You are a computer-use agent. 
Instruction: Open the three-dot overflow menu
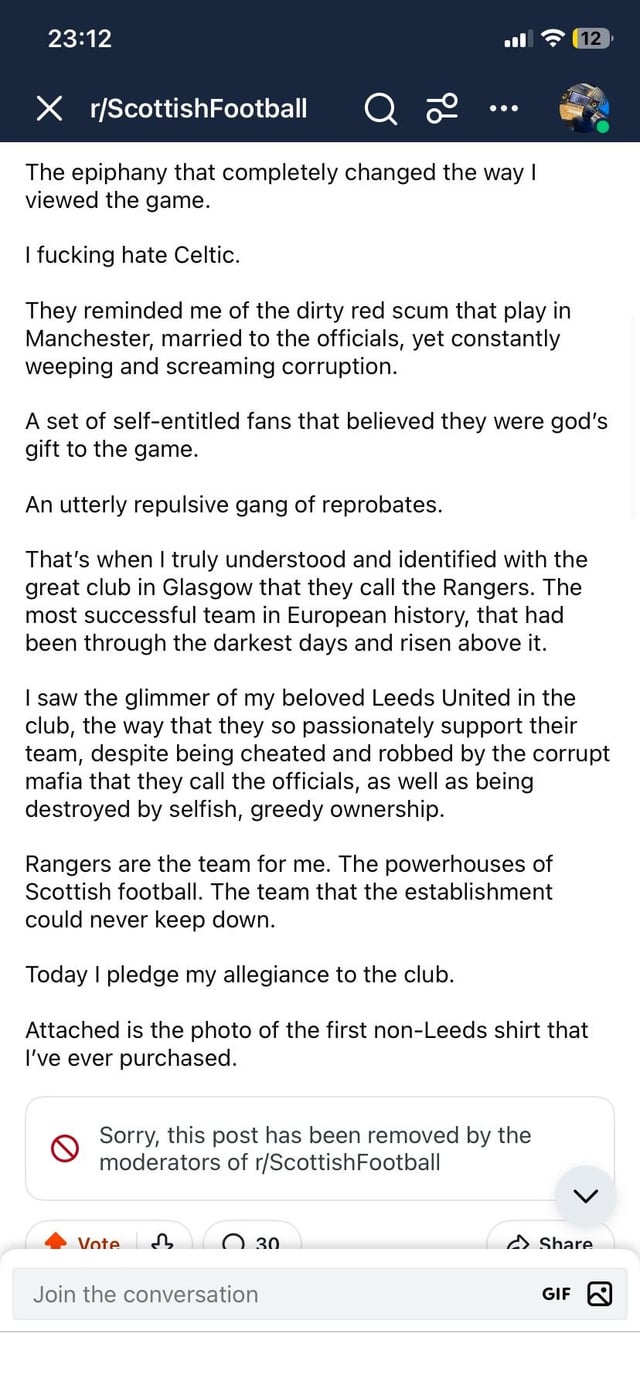[503, 109]
